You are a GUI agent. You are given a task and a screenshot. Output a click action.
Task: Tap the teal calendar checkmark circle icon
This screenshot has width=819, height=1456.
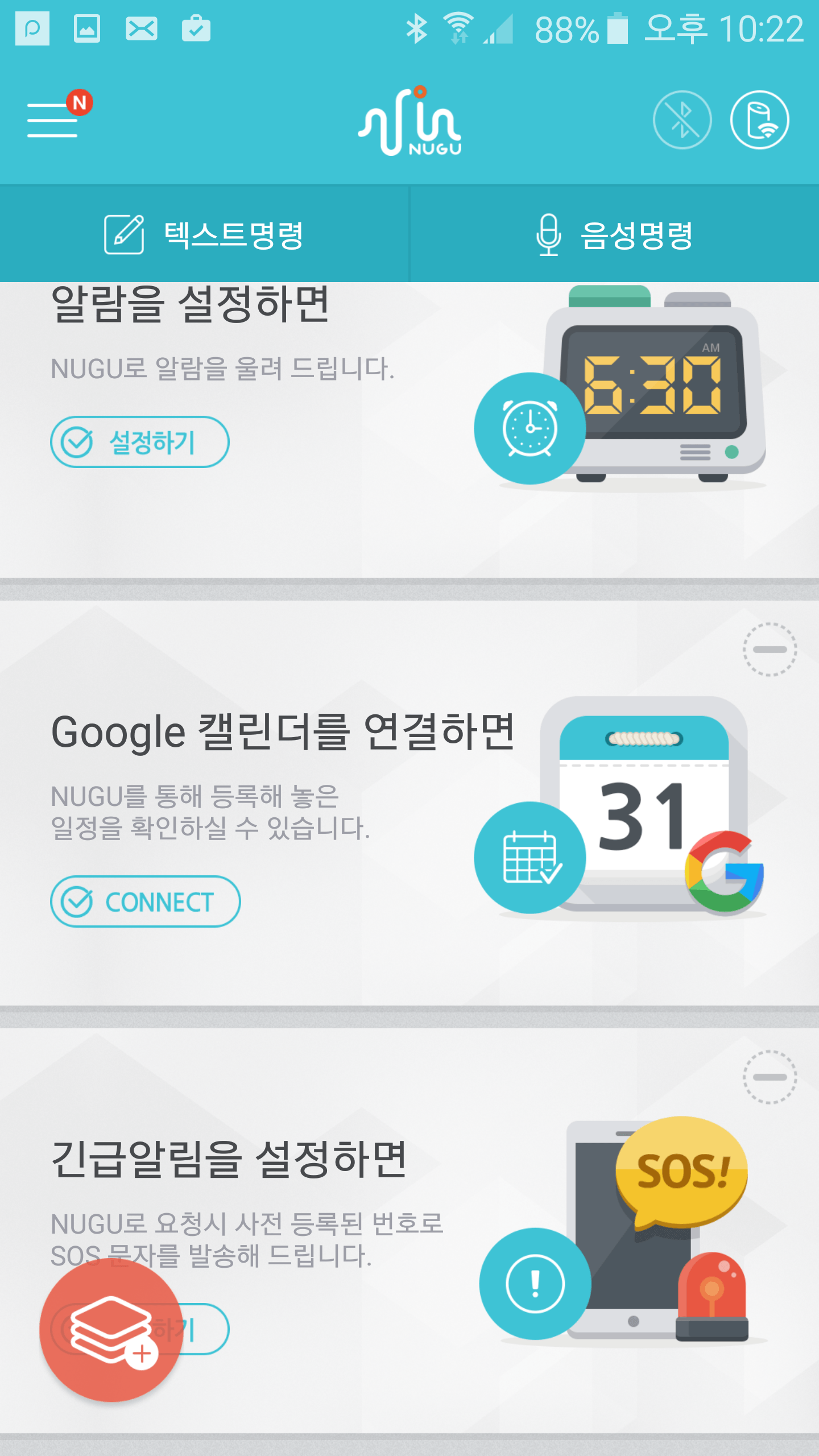click(x=531, y=857)
